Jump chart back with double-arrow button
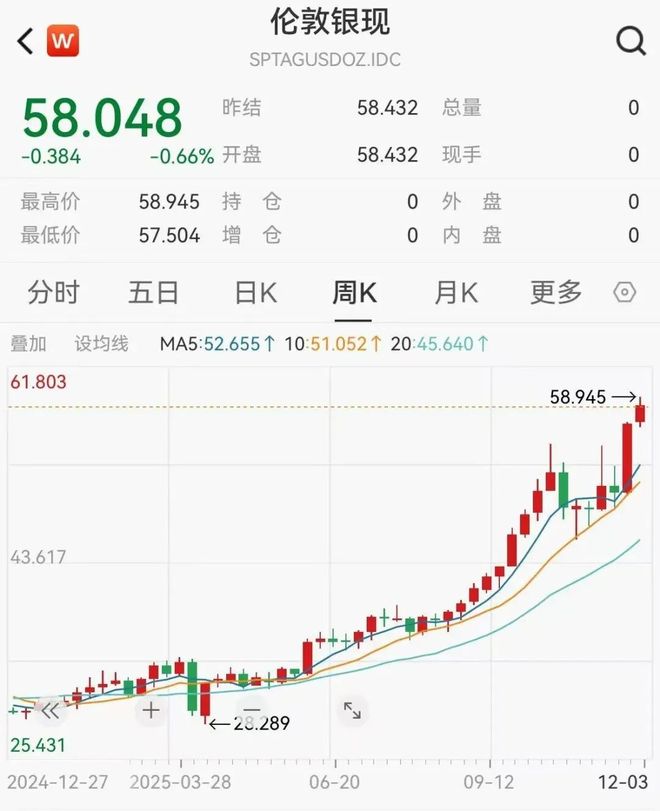The image size is (660, 811). pos(50,711)
